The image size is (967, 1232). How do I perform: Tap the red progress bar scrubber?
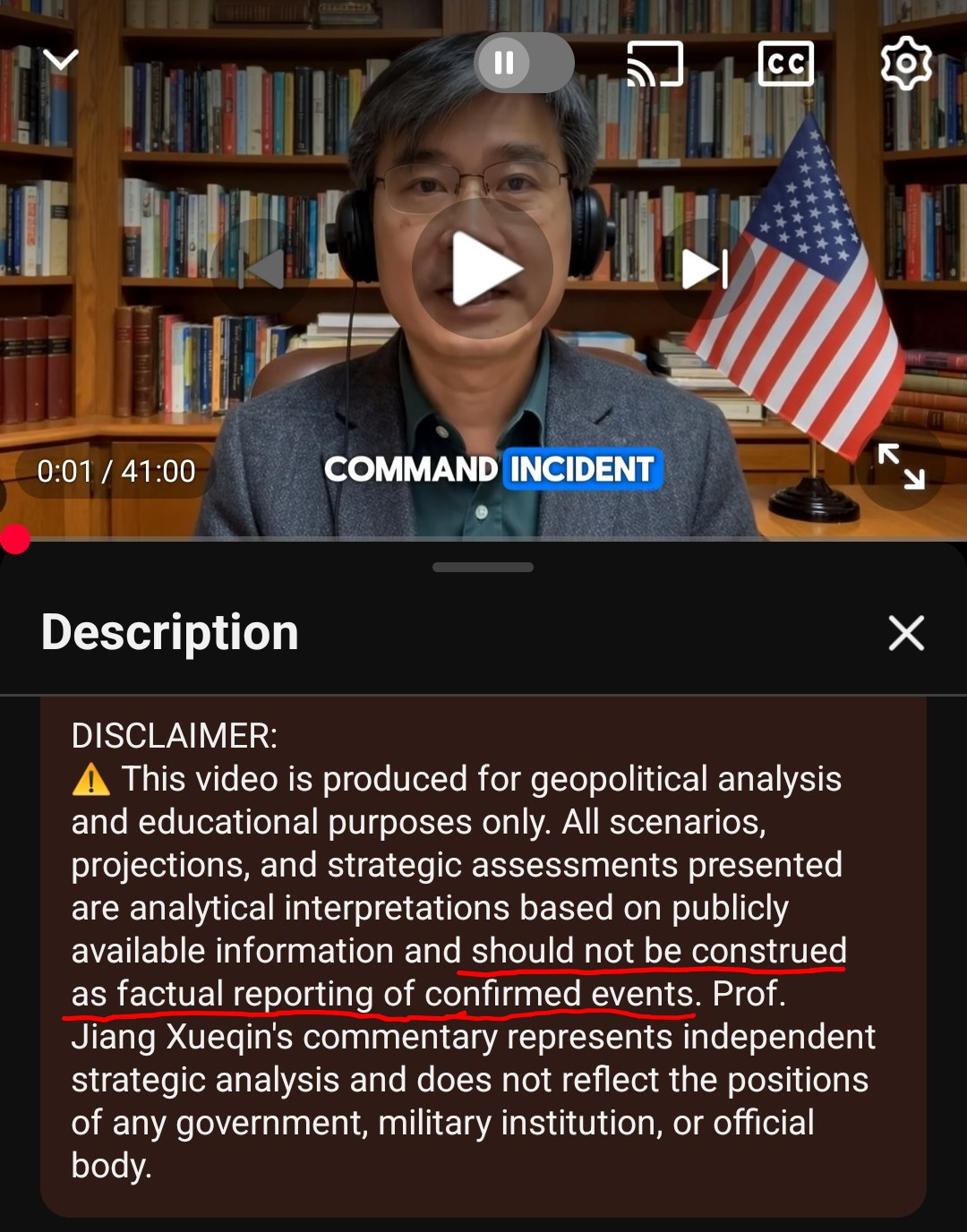pyautogui.click(x=15, y=539)
